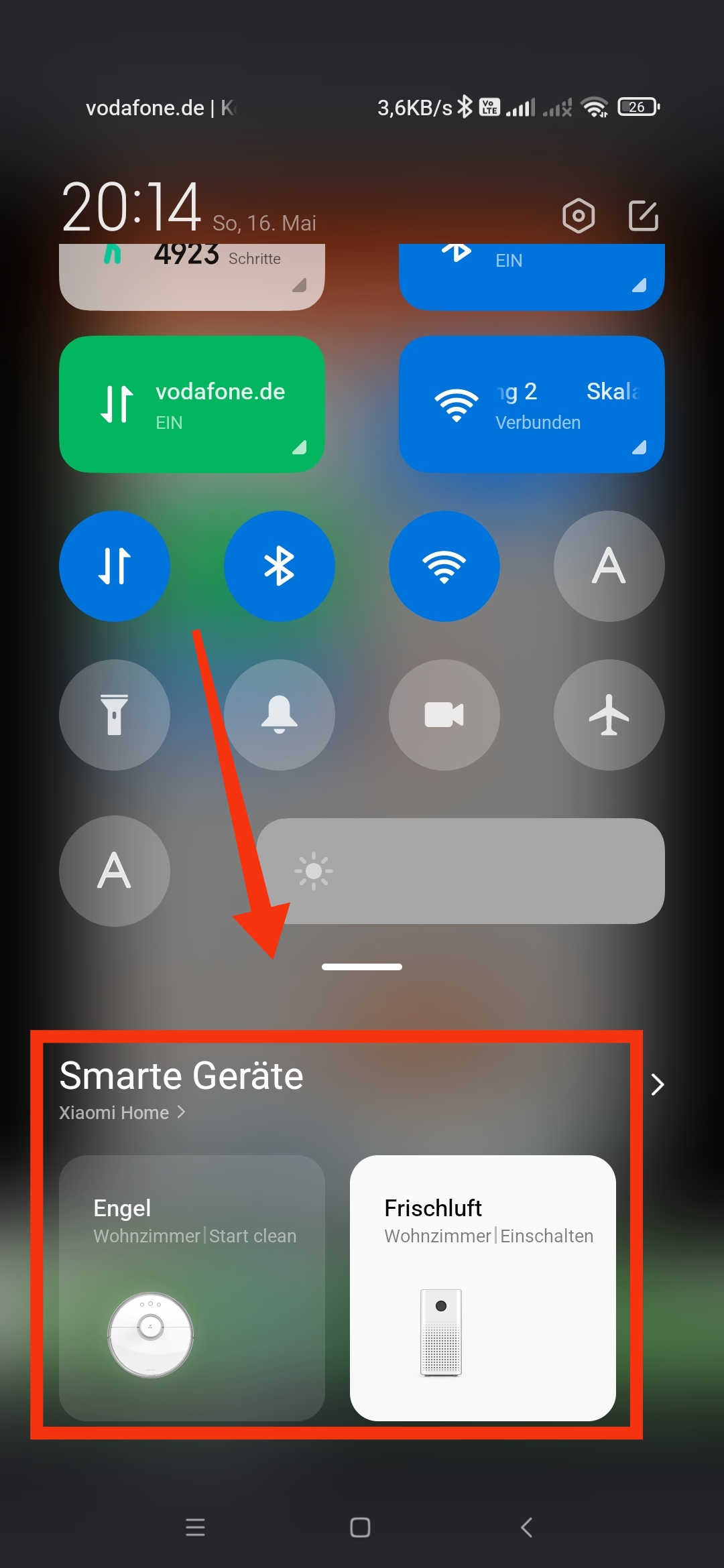Open Xiaomi Home link
This screenshot has height=1568, width=724.
click(122, 1112)
